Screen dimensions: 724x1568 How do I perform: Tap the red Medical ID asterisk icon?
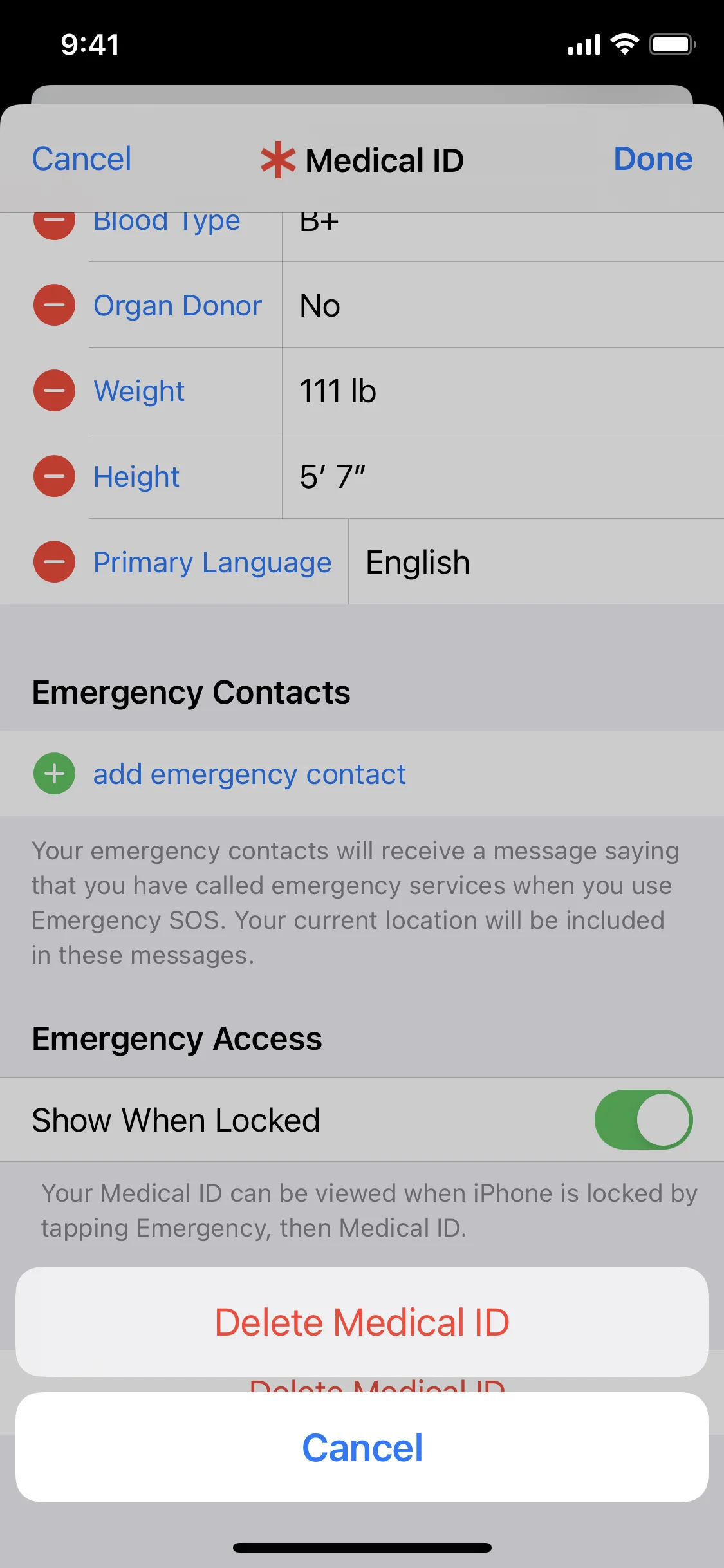(x=277, y=160)
